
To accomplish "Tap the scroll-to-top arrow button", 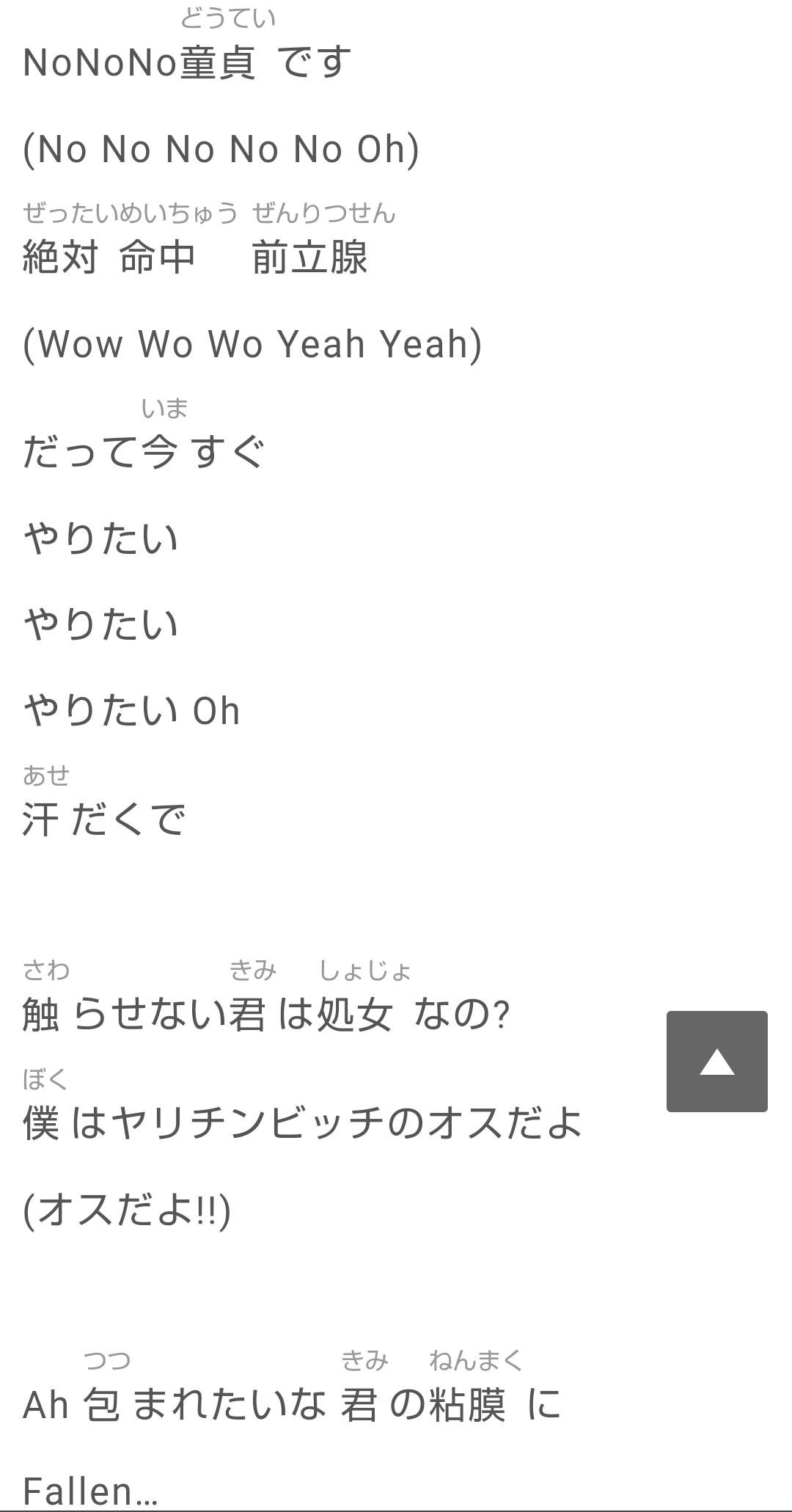I will click(716, 1061).
